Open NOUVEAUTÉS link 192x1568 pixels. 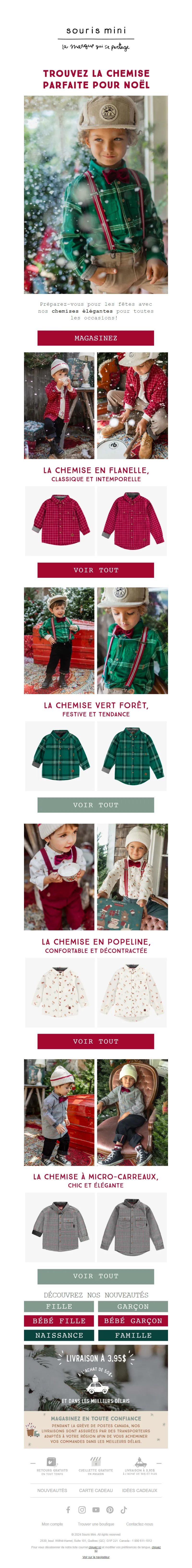(52, 1490)
